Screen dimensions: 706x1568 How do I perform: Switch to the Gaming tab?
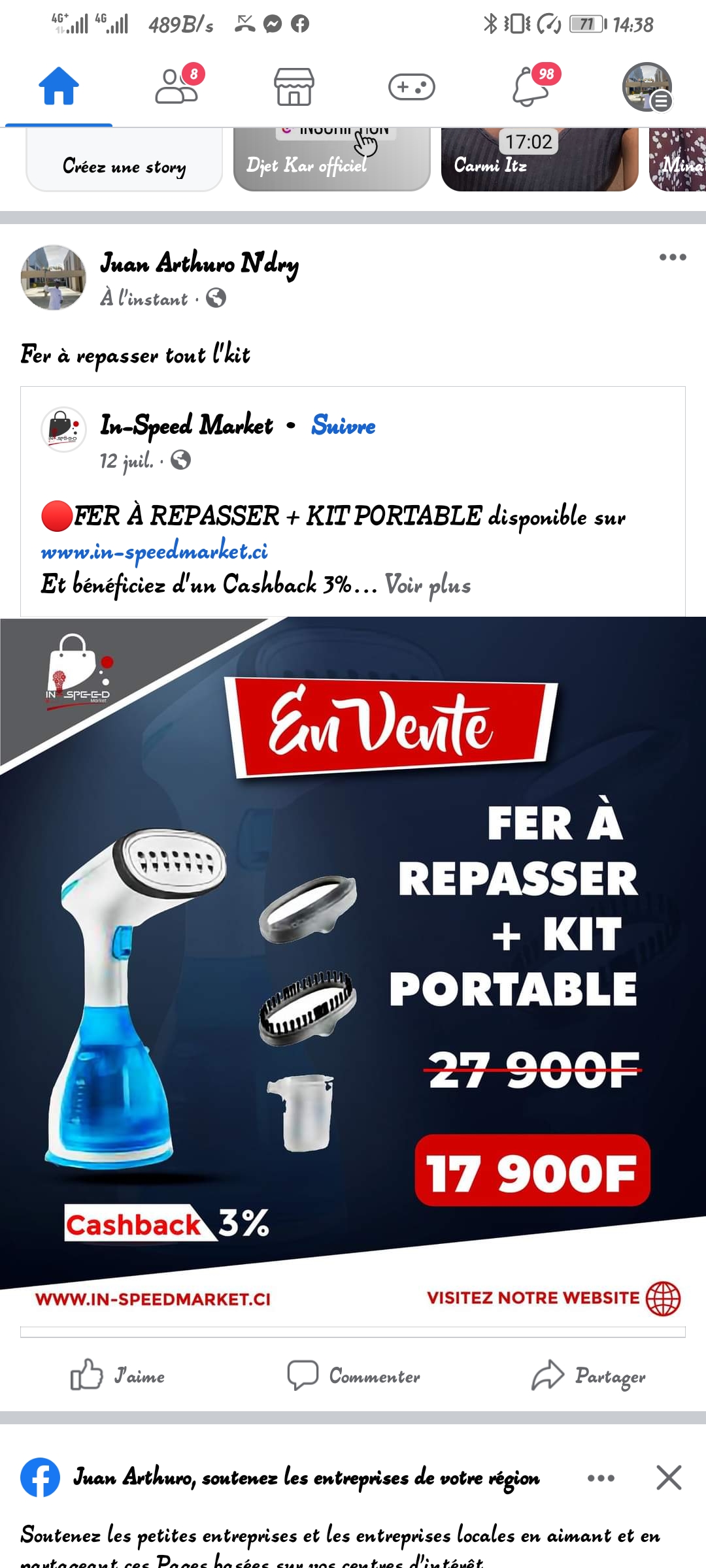[x=412, y=87]
